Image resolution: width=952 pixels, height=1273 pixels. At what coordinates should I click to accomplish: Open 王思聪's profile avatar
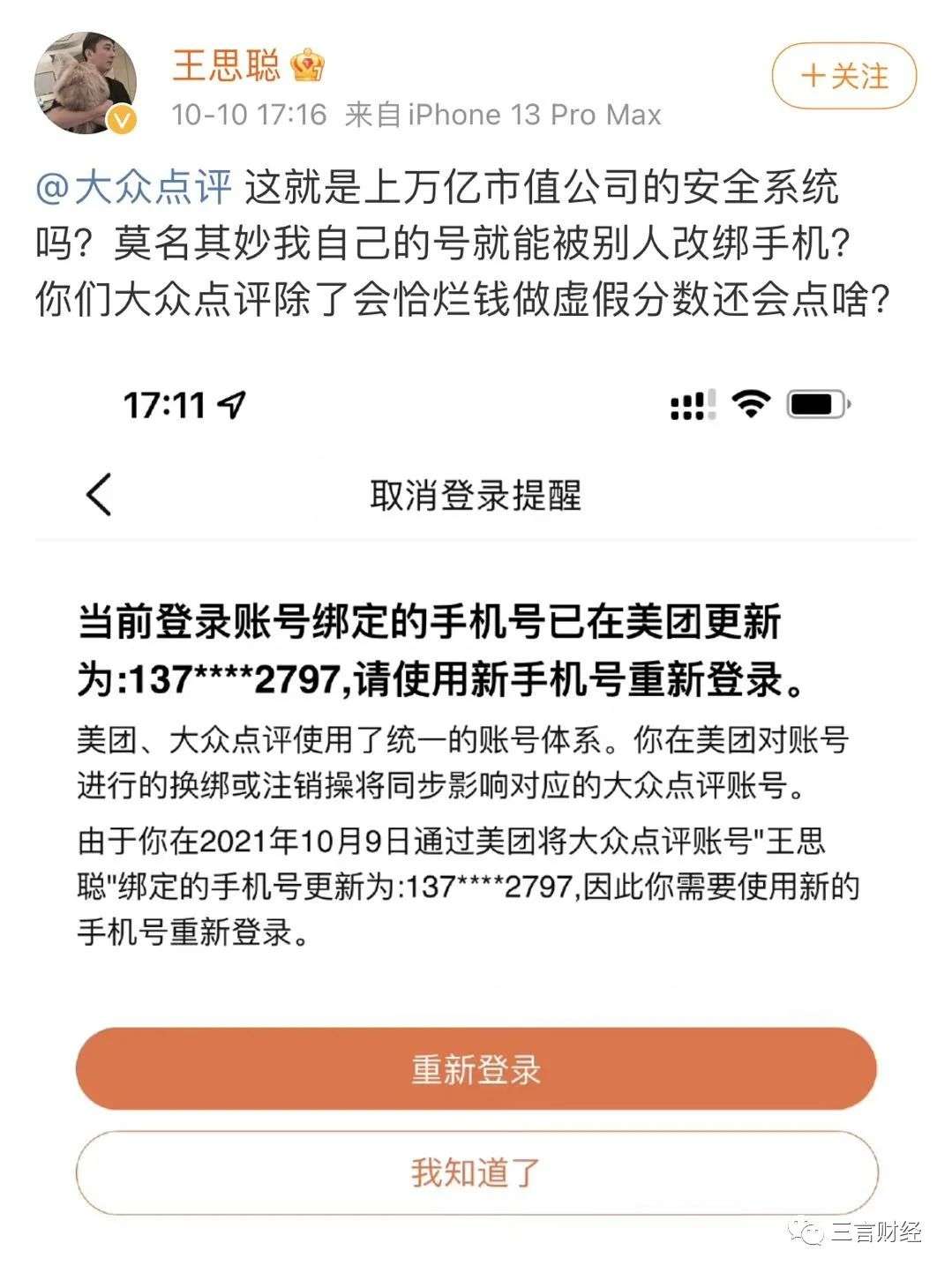(86, 84)
